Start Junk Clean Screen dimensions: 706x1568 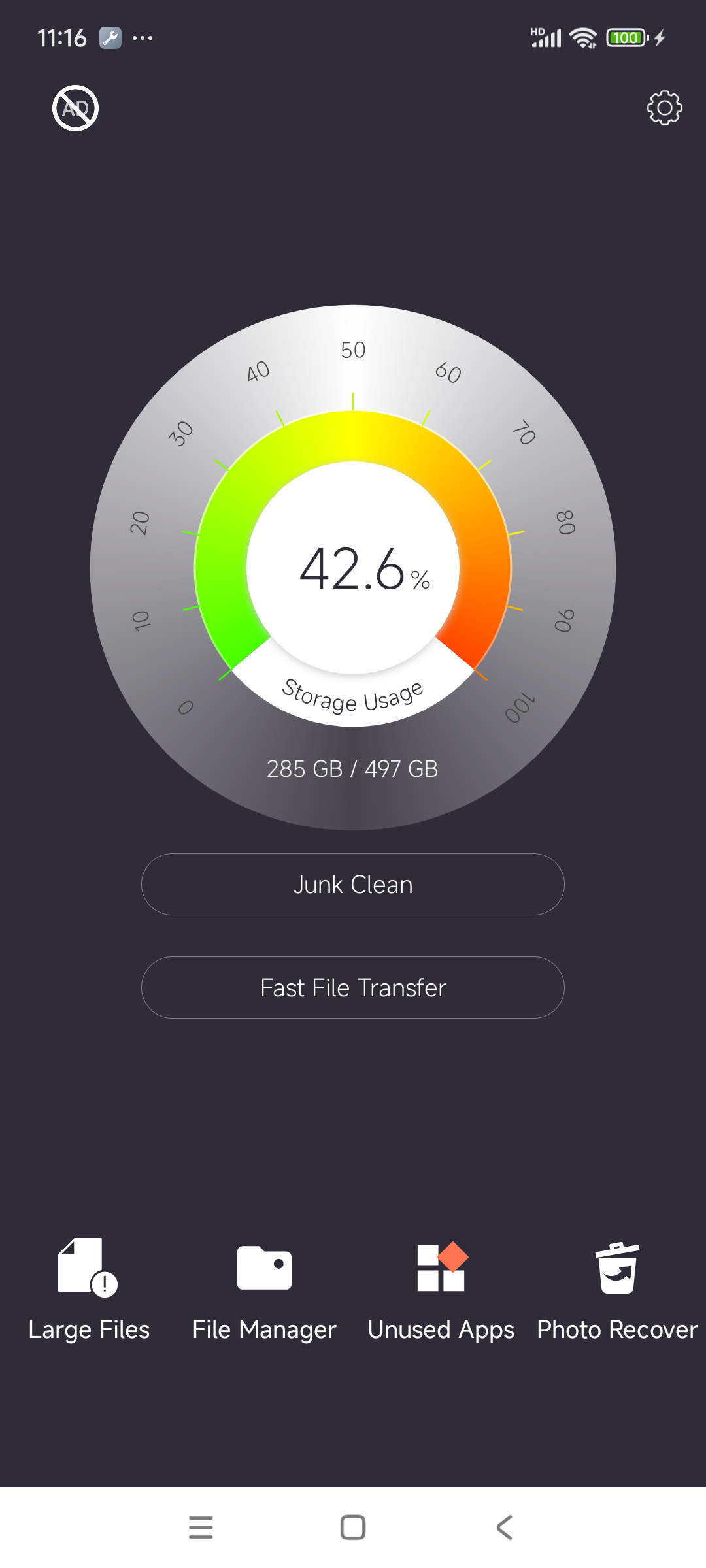(353, 884)
